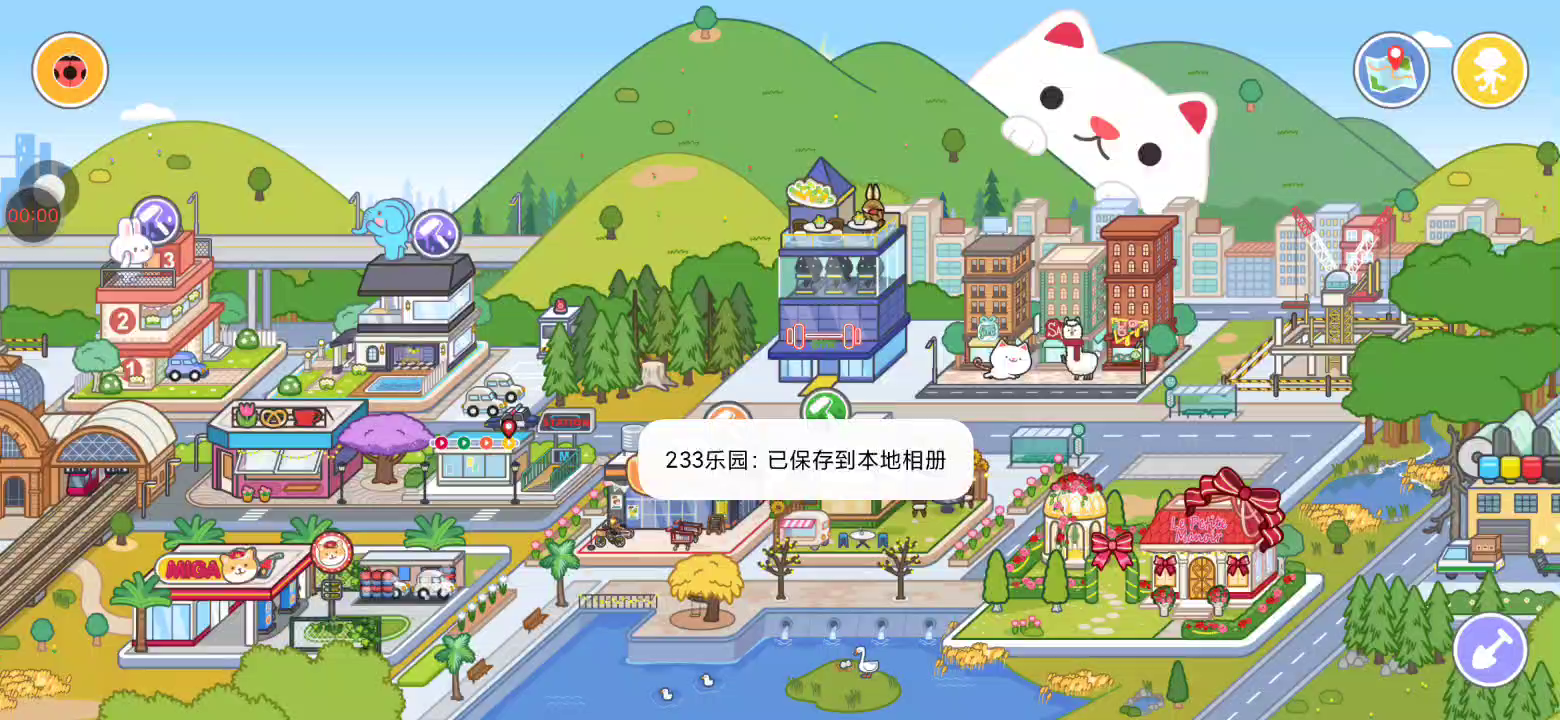Enter the brick apartment buildings

point(1070,290)
